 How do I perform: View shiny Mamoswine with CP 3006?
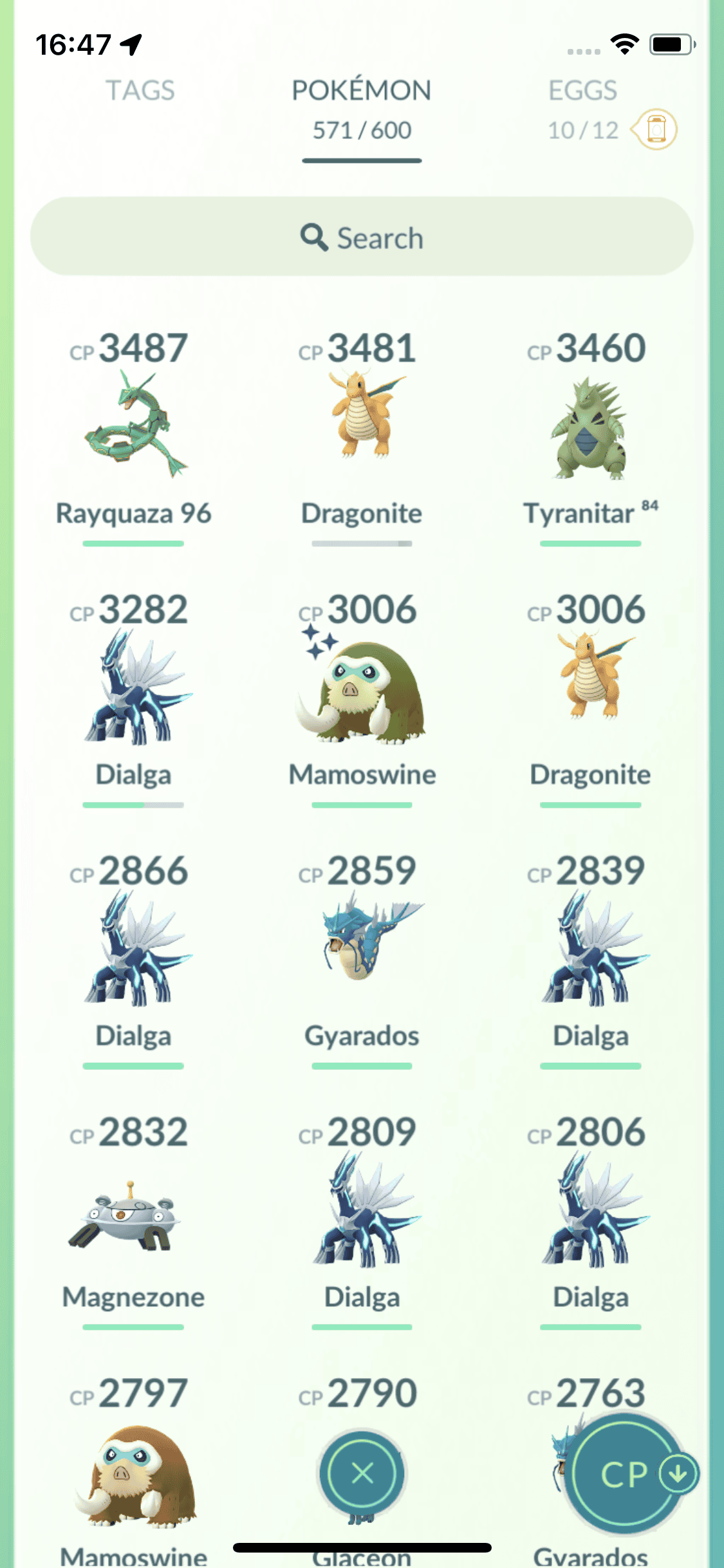(x=362, y=692)
